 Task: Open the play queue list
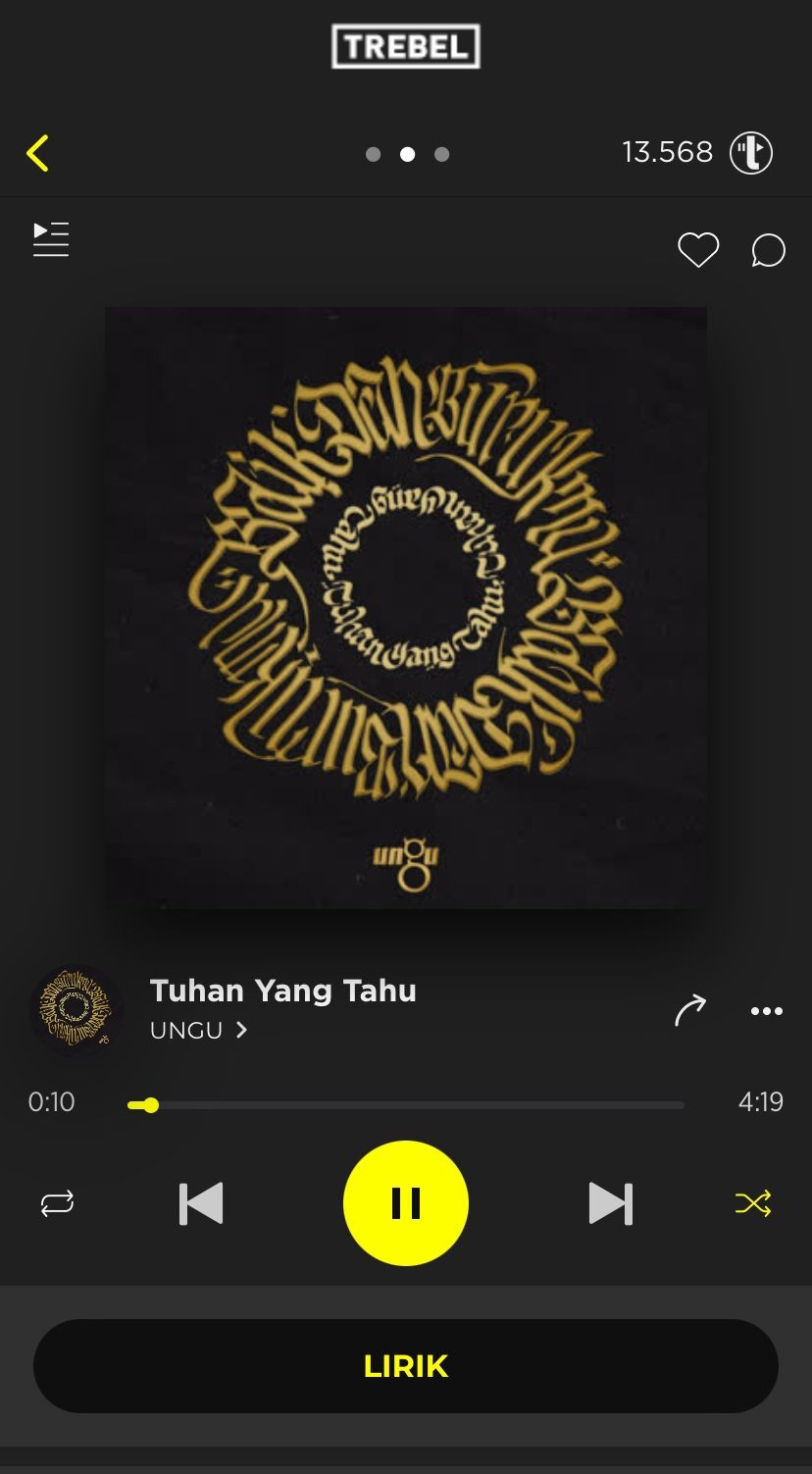pyautogui.click(x=51, y=239)
